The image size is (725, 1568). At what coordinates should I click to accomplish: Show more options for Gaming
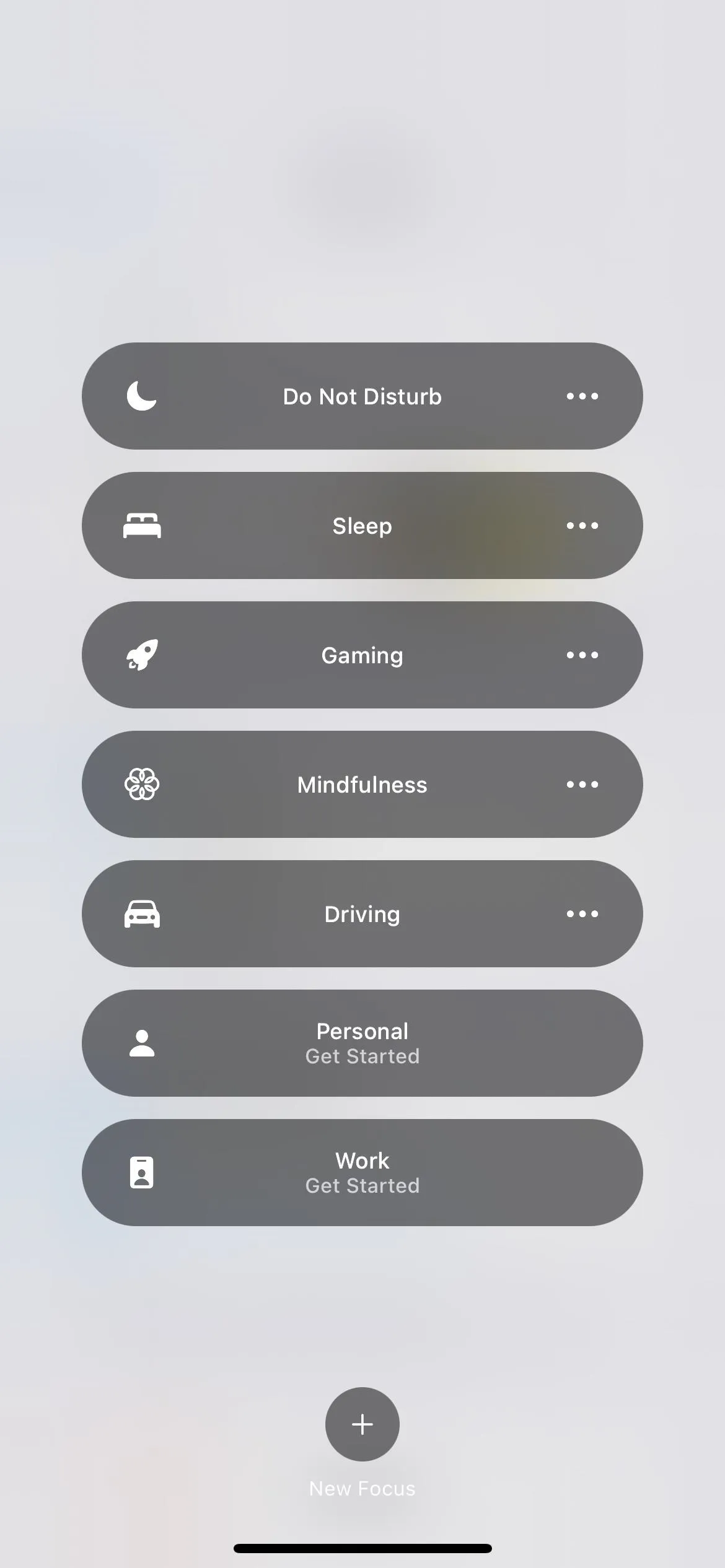582,655
